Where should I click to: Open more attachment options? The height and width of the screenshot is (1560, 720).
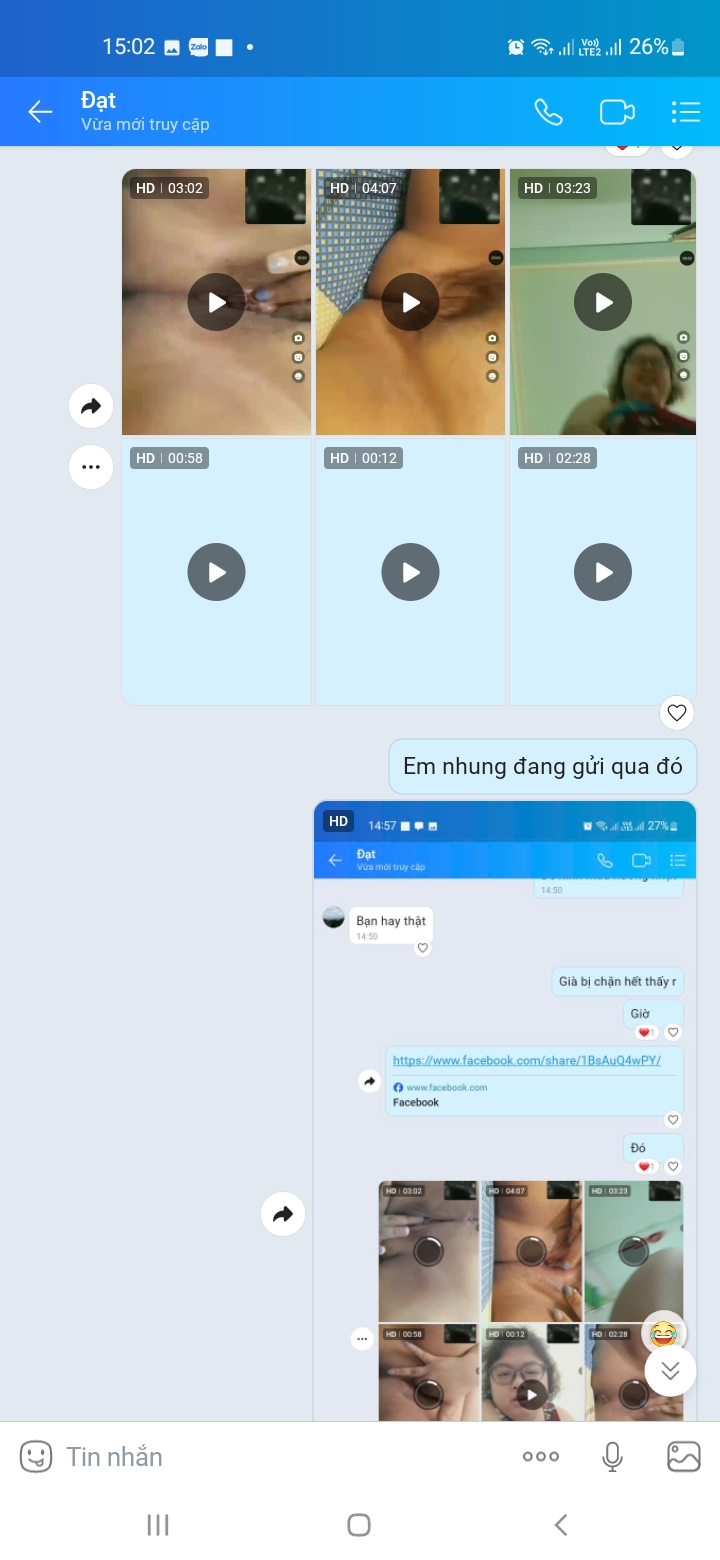(541, 1456)
